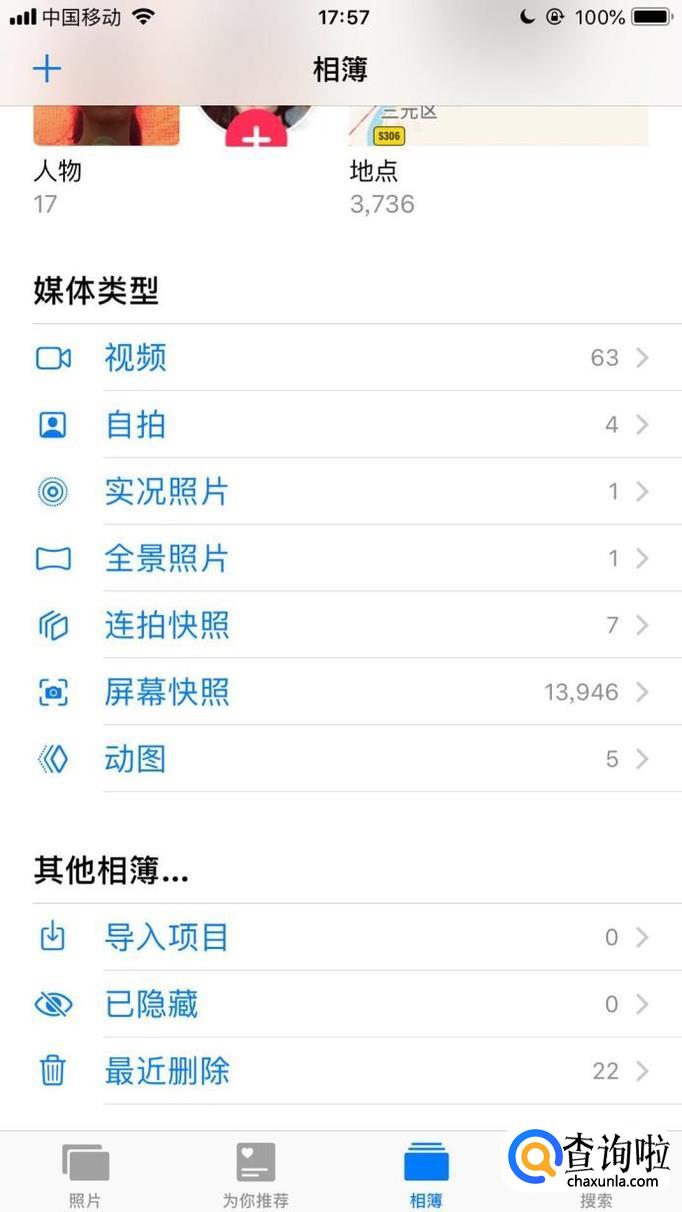View the 已隐藏 album
The width and height of the screenshot is (682, 1212).
[340, 1004]
